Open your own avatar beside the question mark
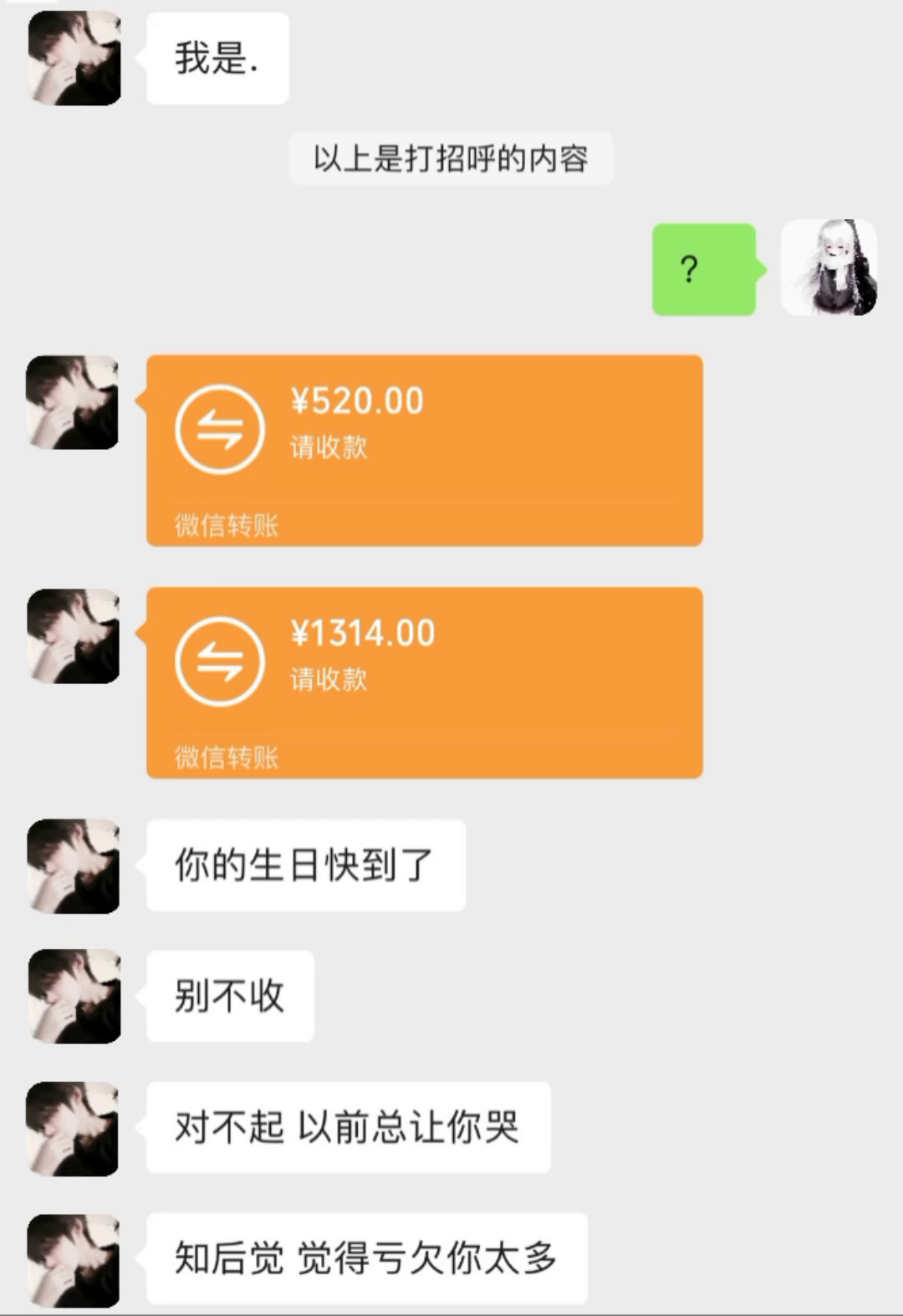903x1316 pixels. coord(828,268)
